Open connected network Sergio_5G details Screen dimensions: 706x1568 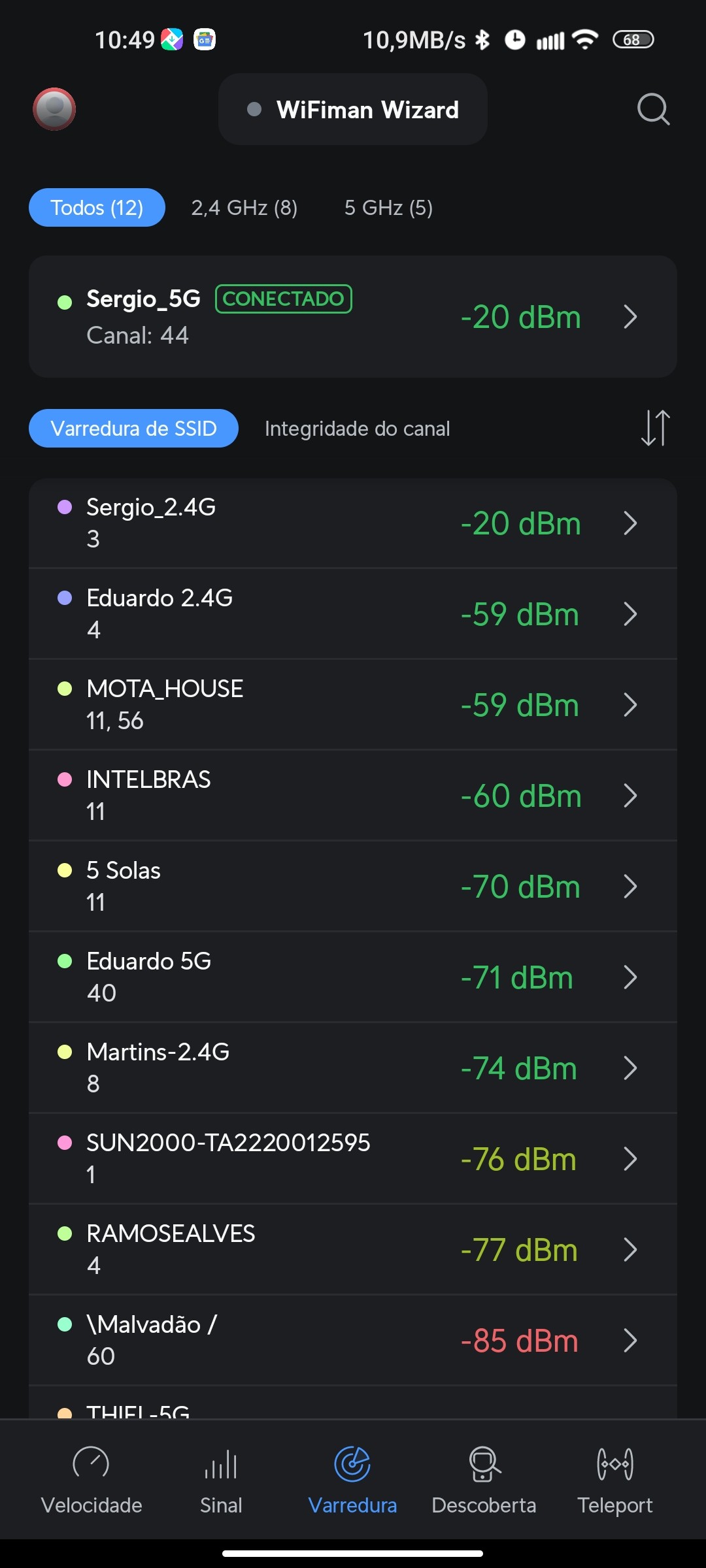point(353,317)
